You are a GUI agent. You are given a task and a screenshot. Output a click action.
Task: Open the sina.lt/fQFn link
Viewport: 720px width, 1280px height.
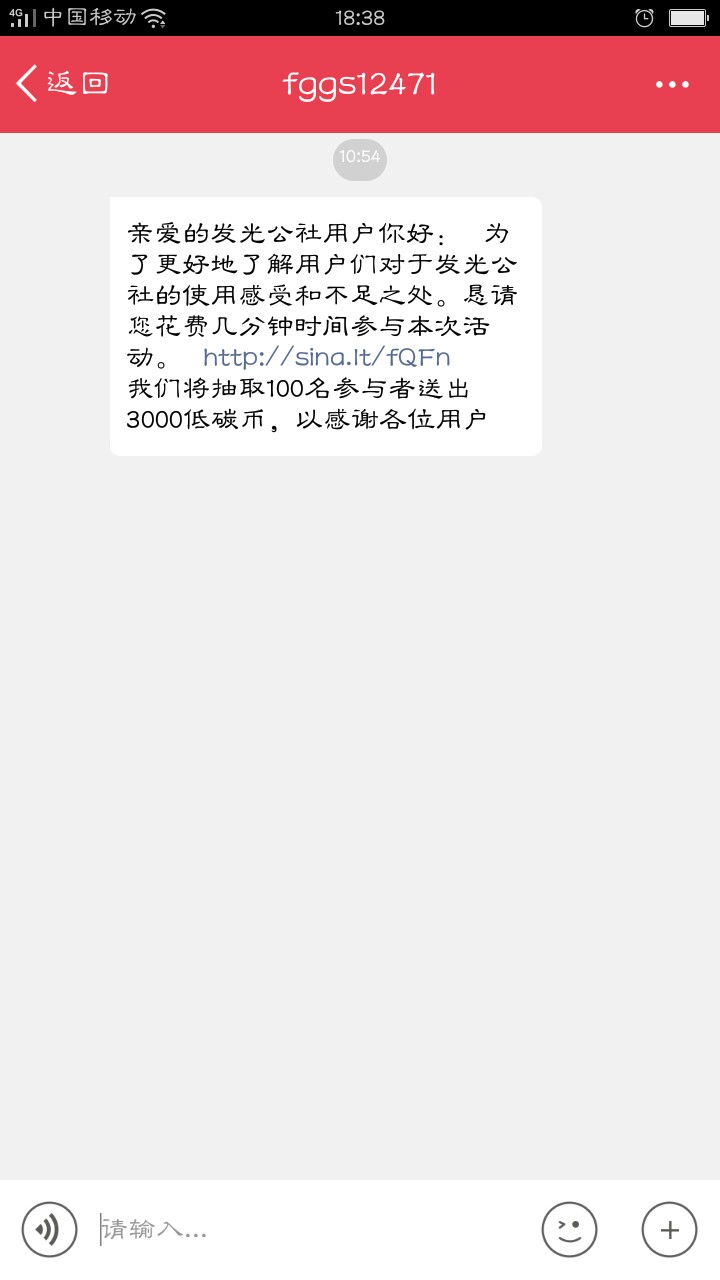[x=327, y=357]
